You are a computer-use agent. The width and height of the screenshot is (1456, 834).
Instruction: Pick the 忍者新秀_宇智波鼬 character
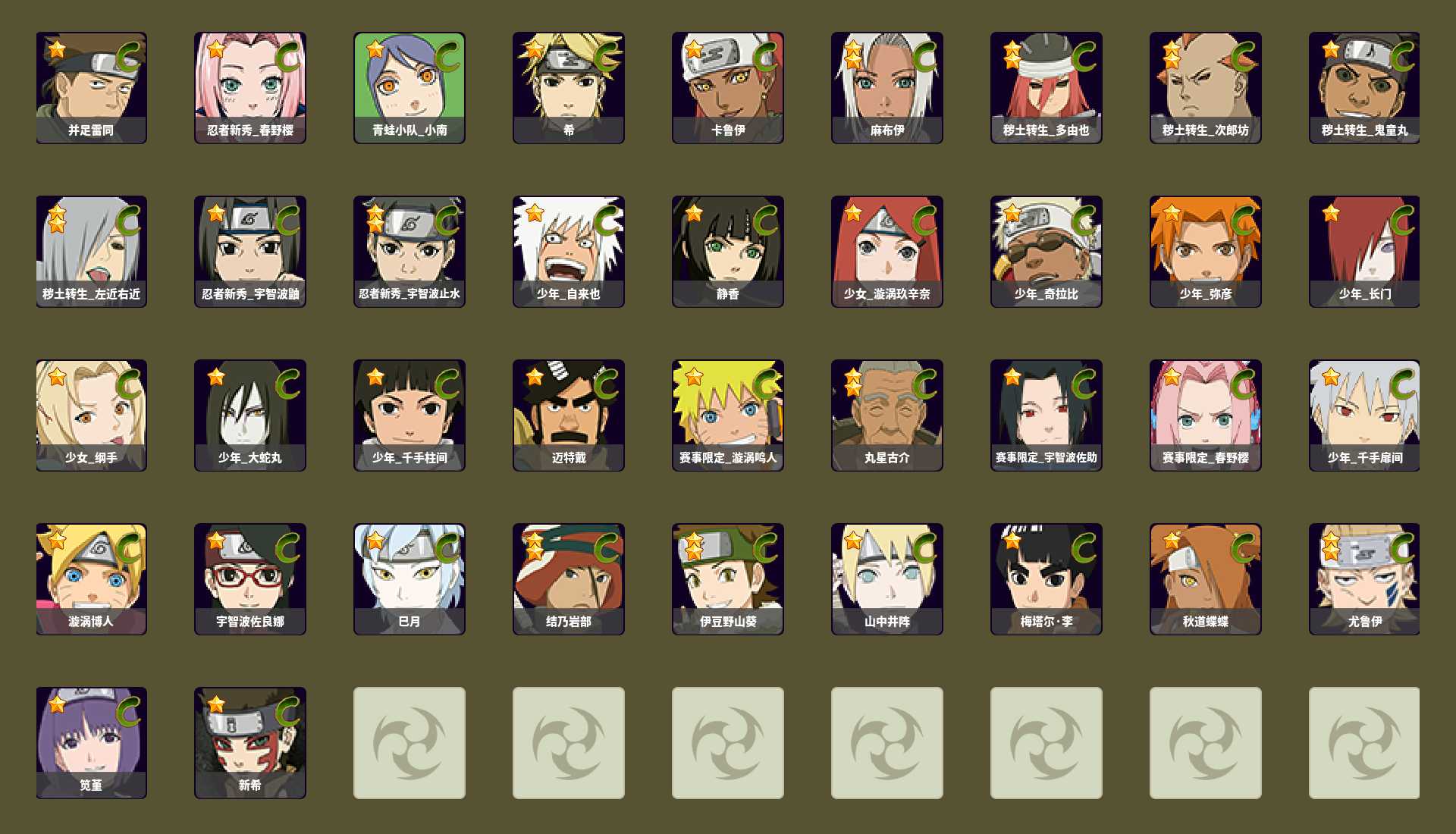250,251
